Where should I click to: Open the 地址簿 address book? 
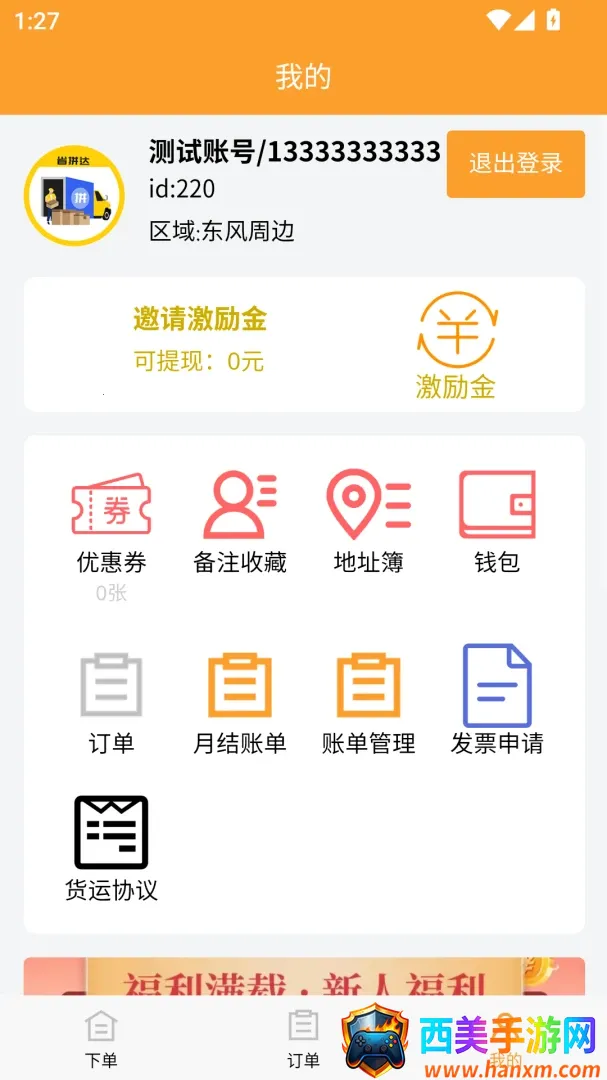point(369,523)
